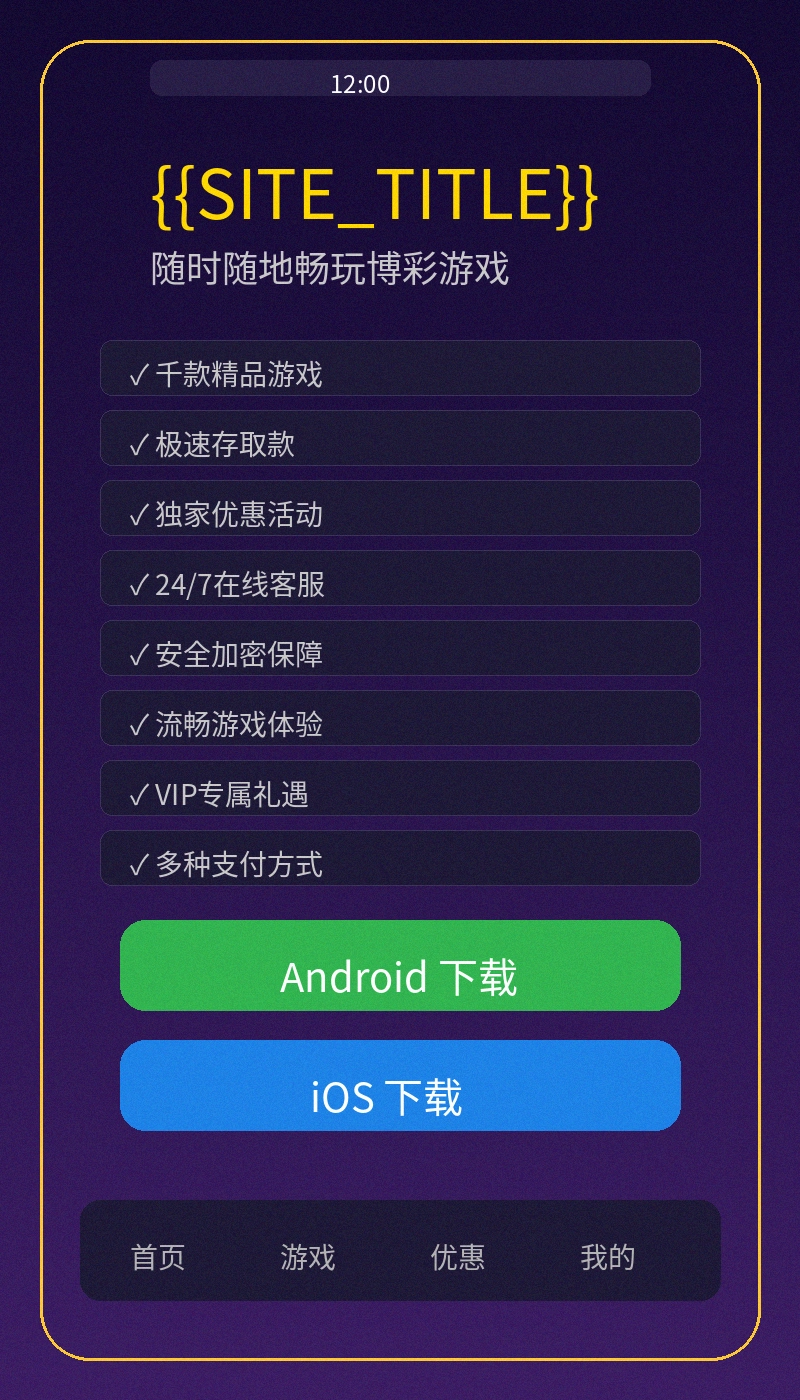Expand the 安全加密保障 feature item

[400, 648]
